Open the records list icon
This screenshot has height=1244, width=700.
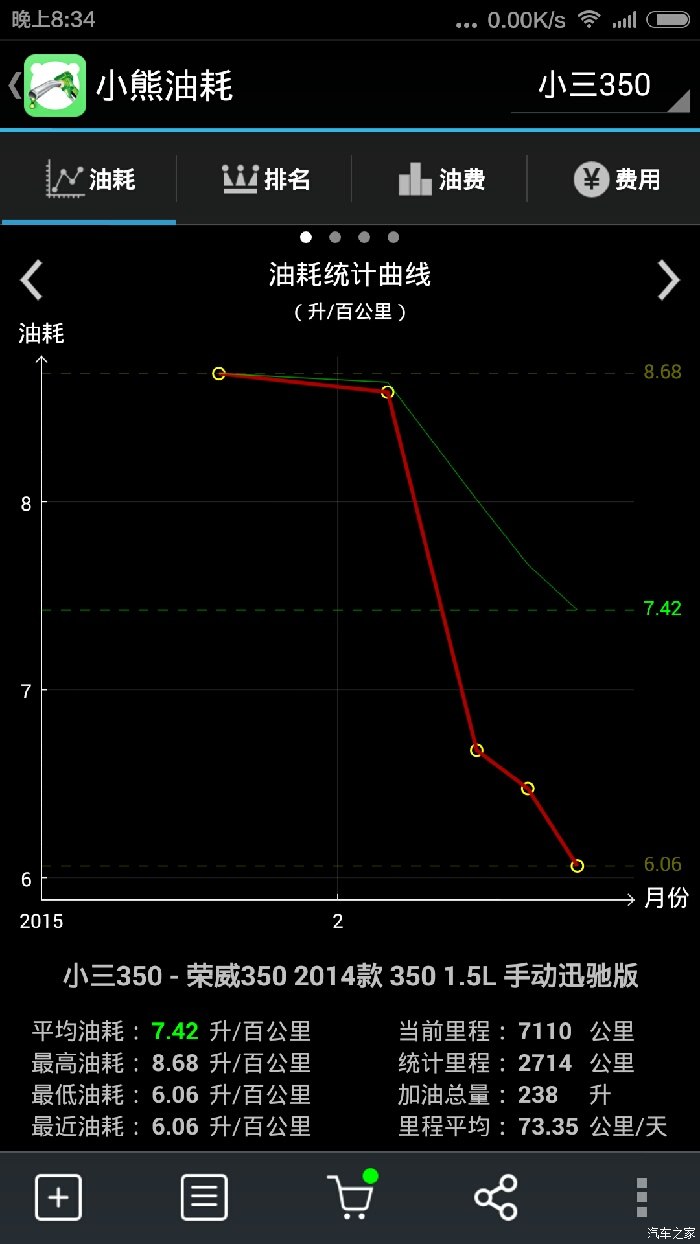(204, 1197)
